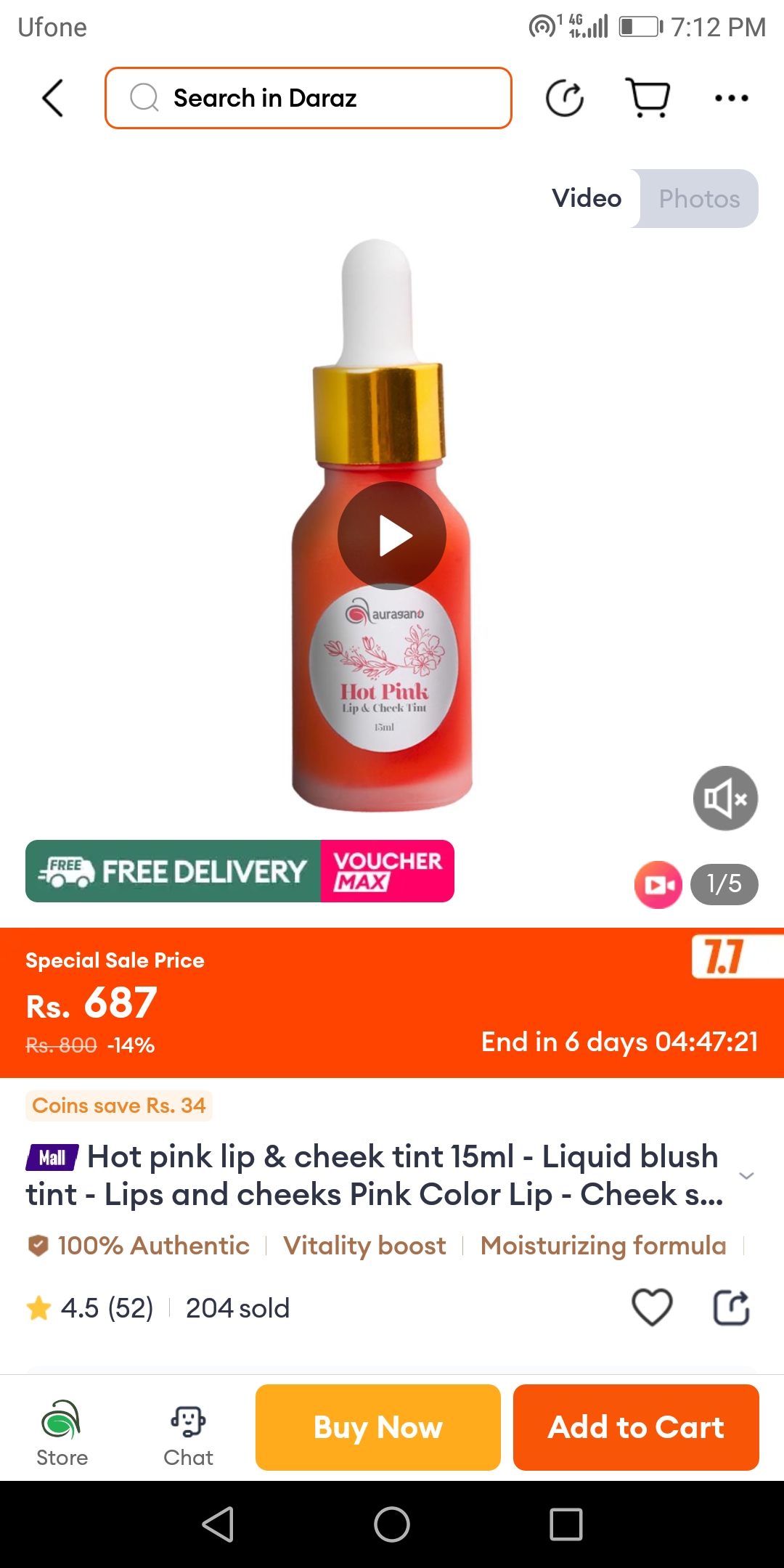This screenshot has height=1568, width=784.
Task: Add to Cart
Action: coord(636,1427)
